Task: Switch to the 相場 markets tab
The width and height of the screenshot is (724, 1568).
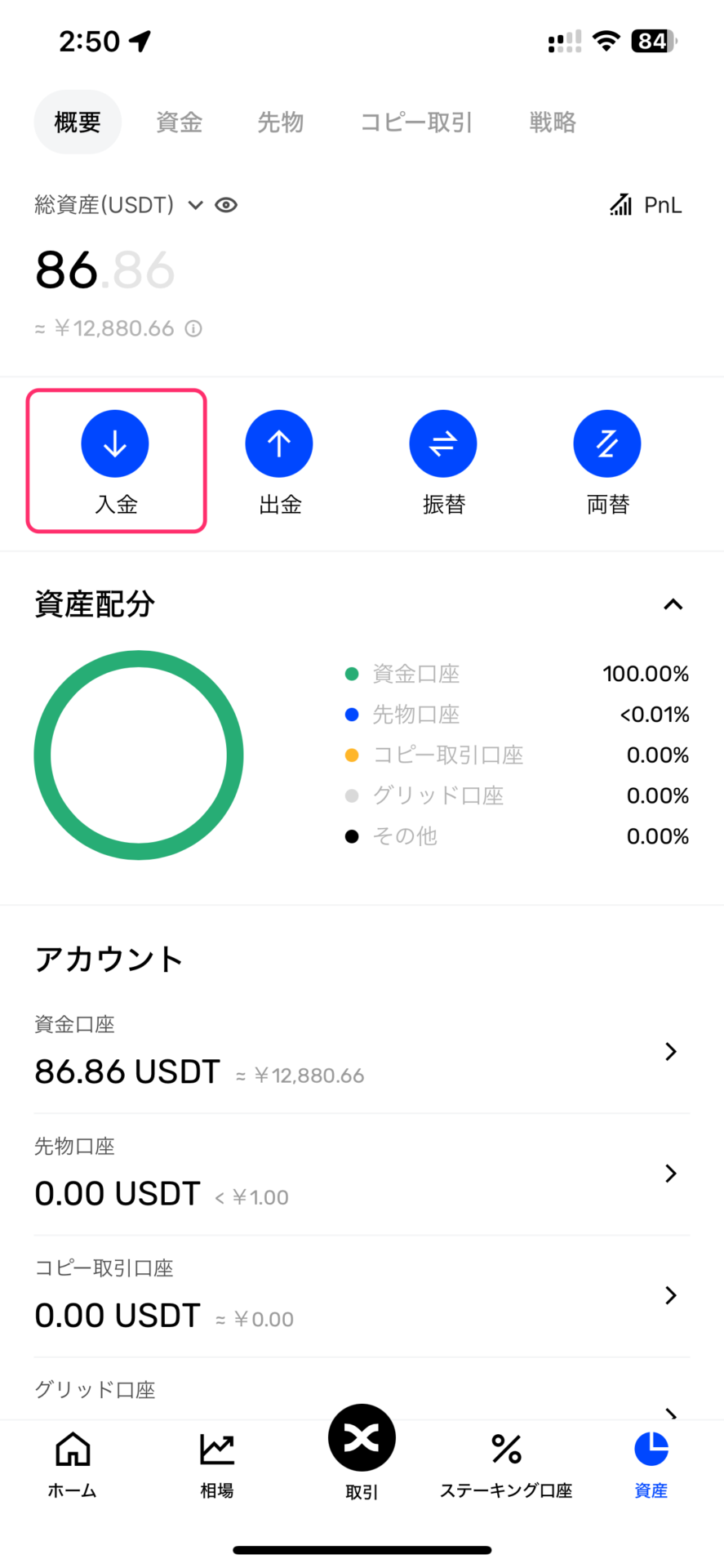Action: (x=217, y=1466)
